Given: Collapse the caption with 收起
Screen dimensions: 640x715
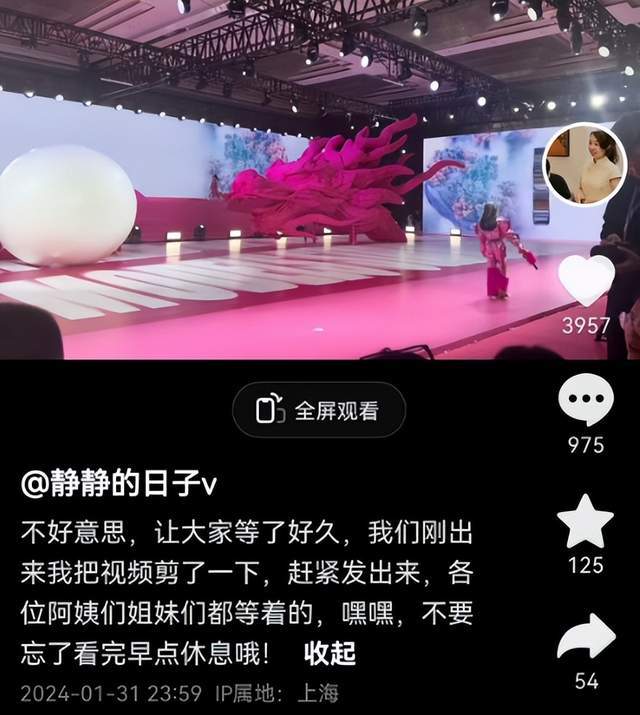Looking at the screenshot, I should tap(329, 653).
